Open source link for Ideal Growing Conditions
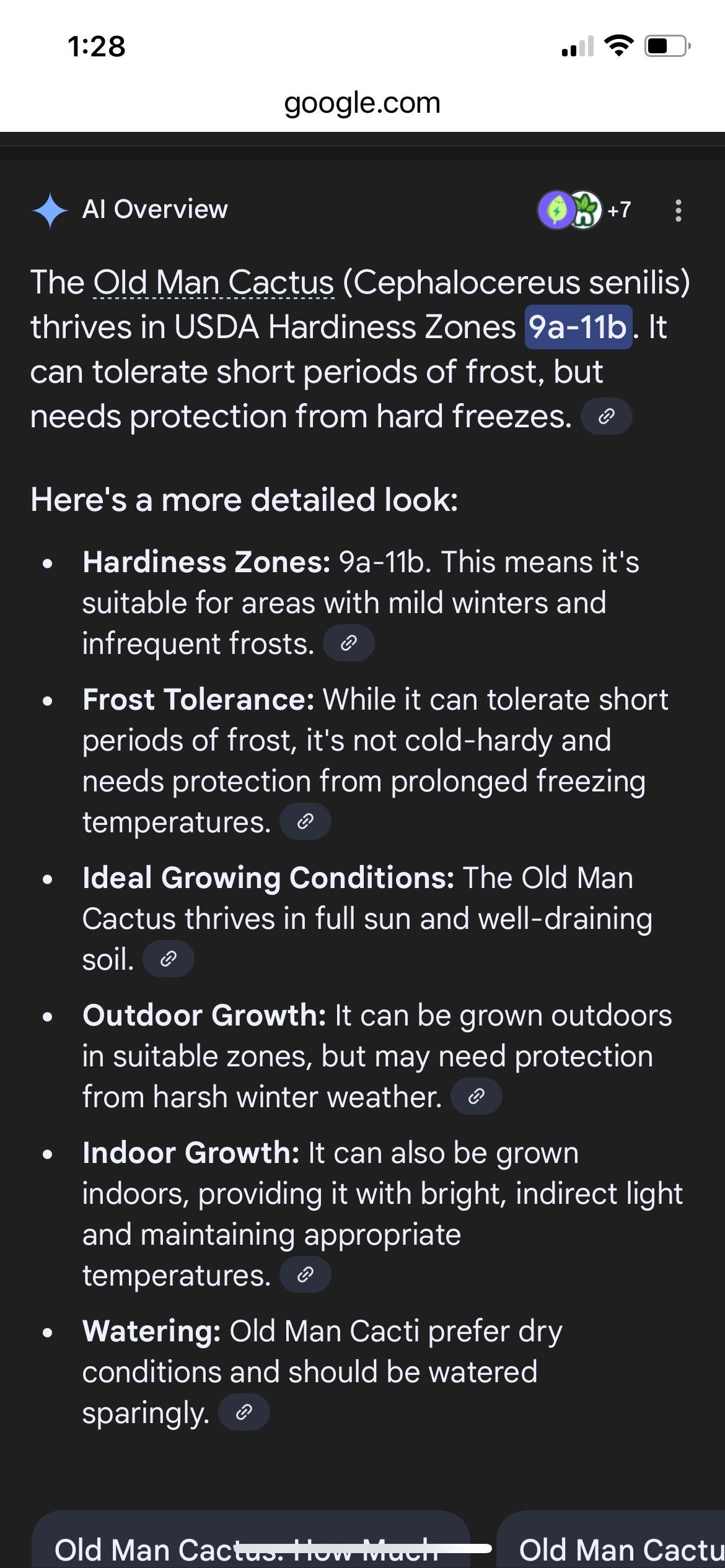 169,959
